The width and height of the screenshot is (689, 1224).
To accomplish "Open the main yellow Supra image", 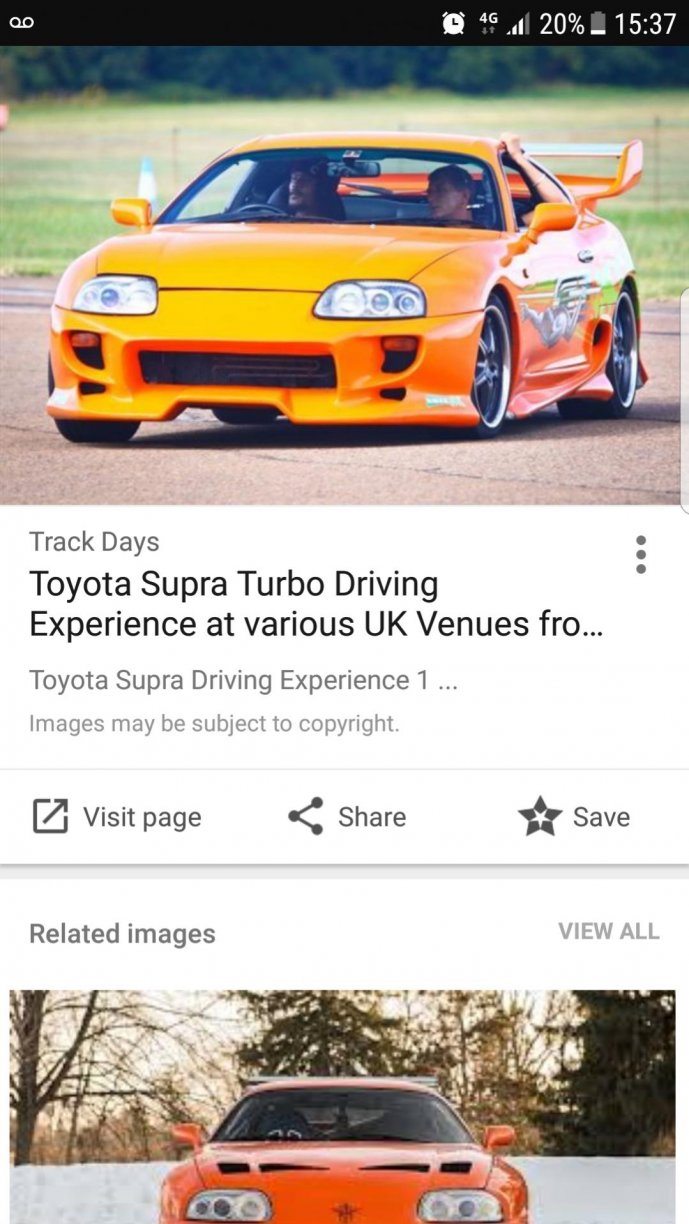I will 344,275.
